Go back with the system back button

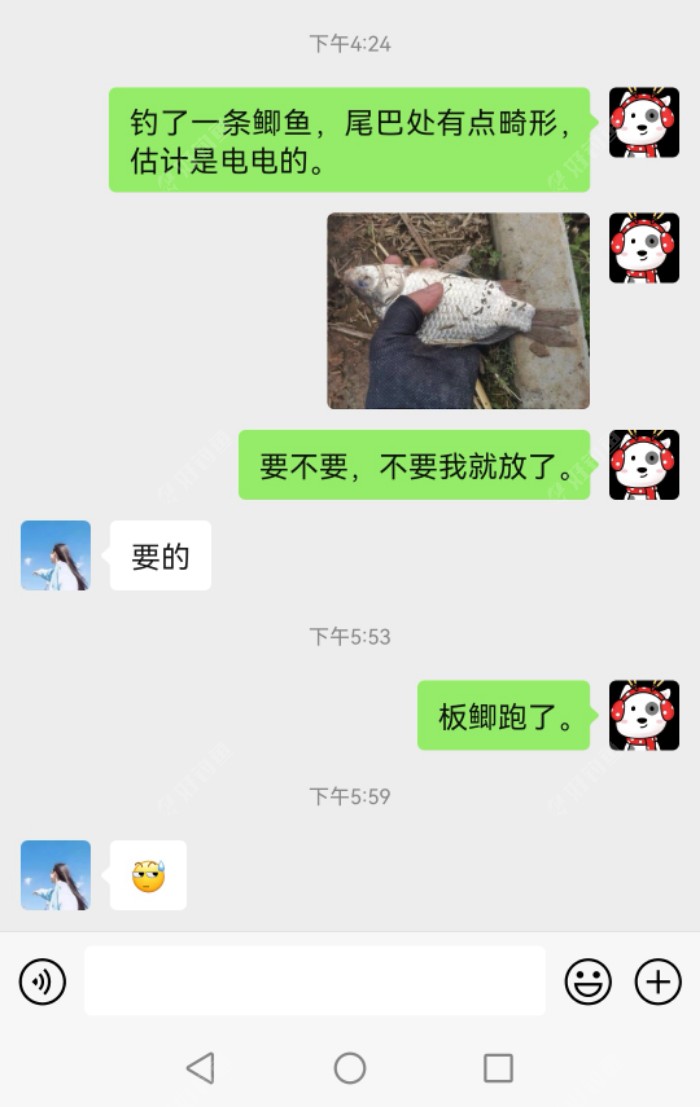point(201,1068)
